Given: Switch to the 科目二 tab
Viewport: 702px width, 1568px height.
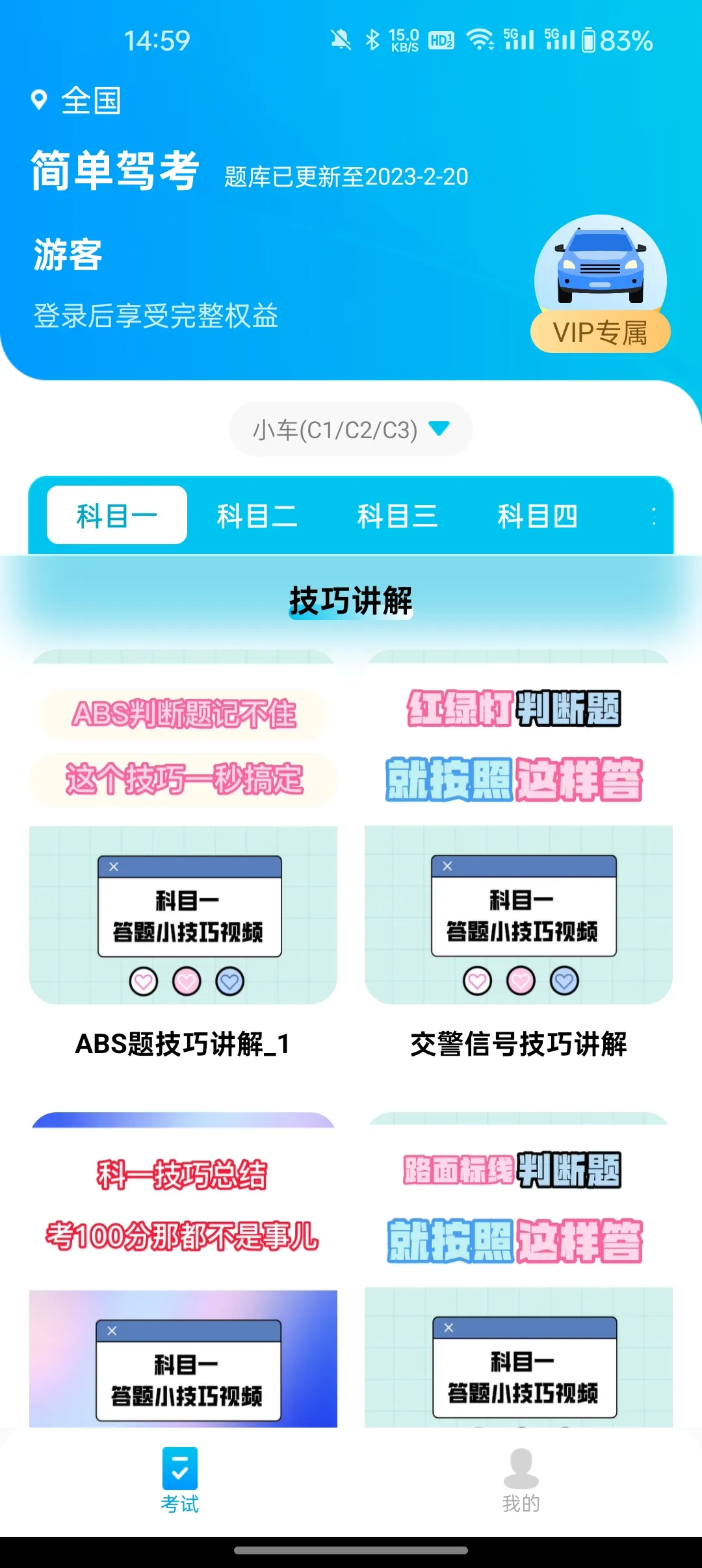Looking at the screenshot, I should pyautogui.click(x=257, y=516).
